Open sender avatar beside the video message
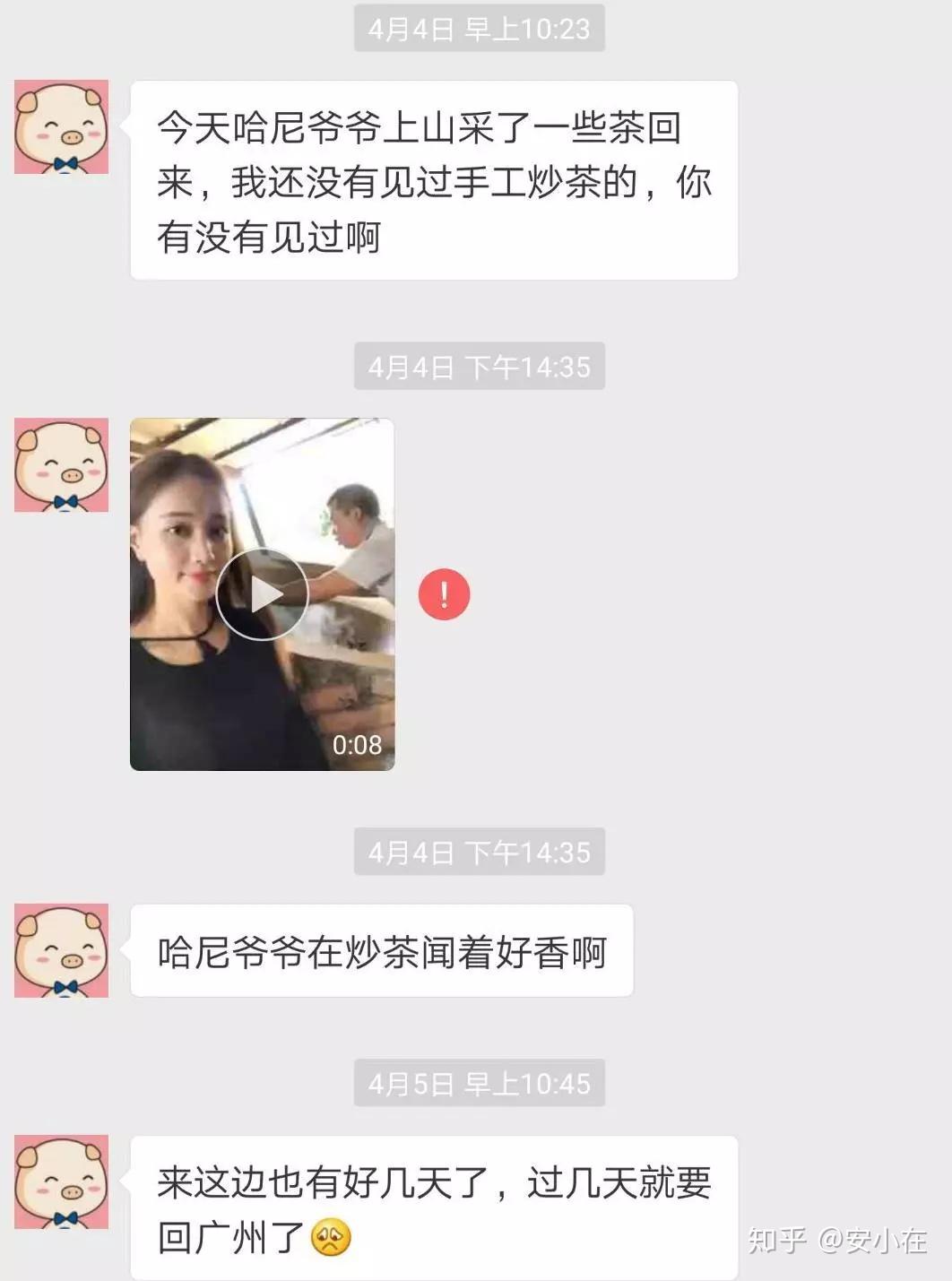The width and height of the screenshot is (952, 1281). pyautogui.click(x=61, y=464)
